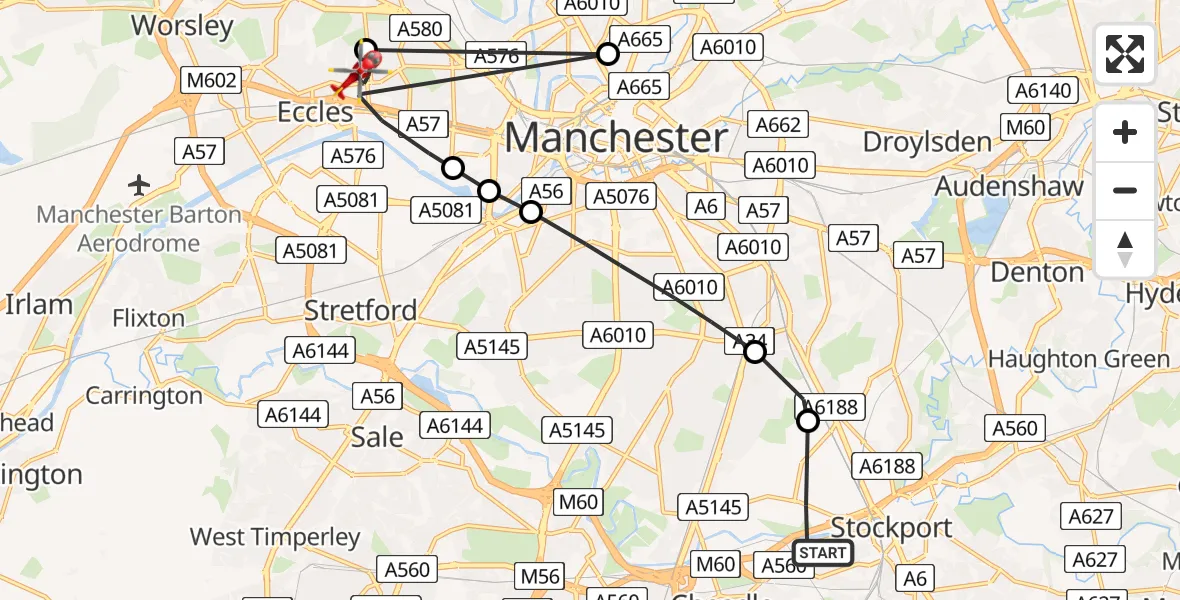Zoom out of the map
Viewport: 1180px width, 600px height.
click(x=1125, y=190)
